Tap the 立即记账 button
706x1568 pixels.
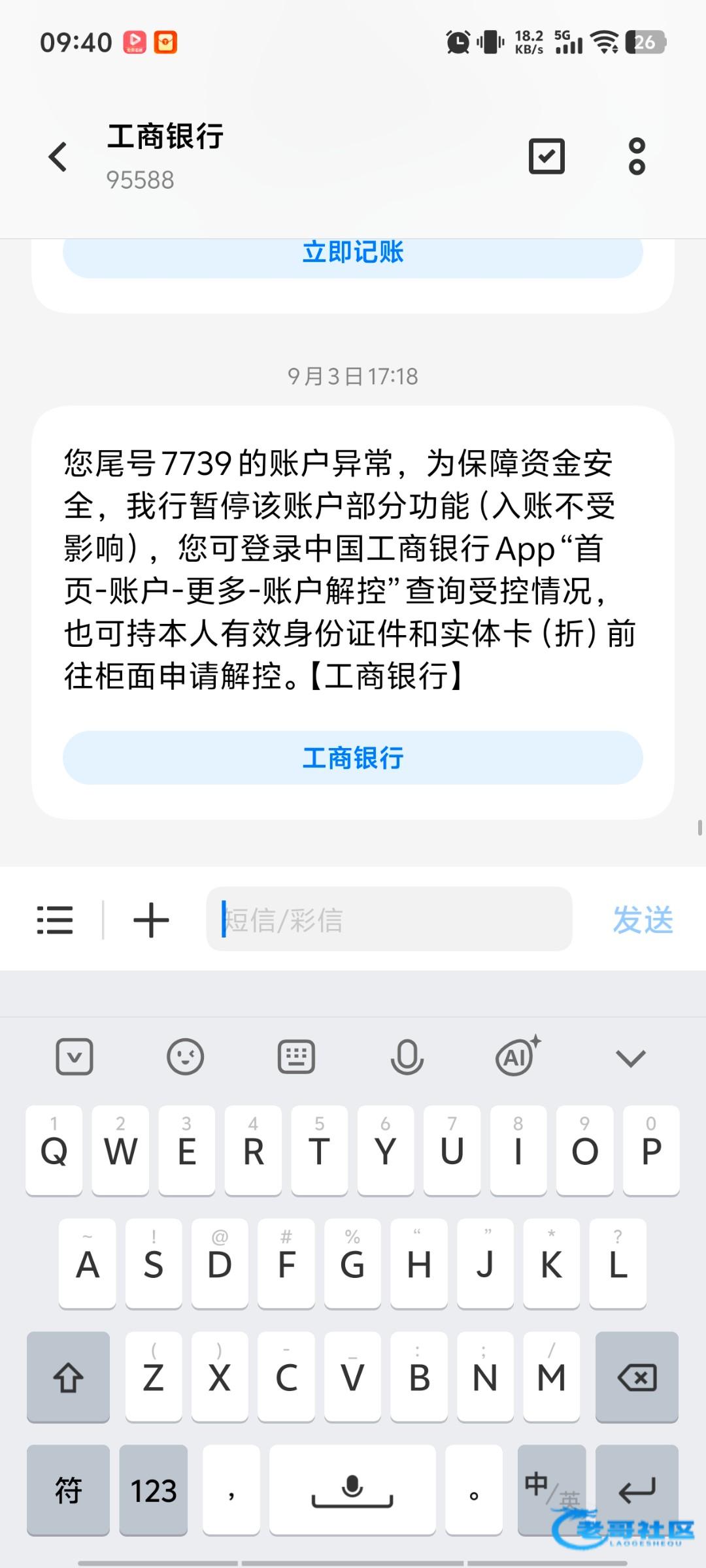click(x=353, y=253)
